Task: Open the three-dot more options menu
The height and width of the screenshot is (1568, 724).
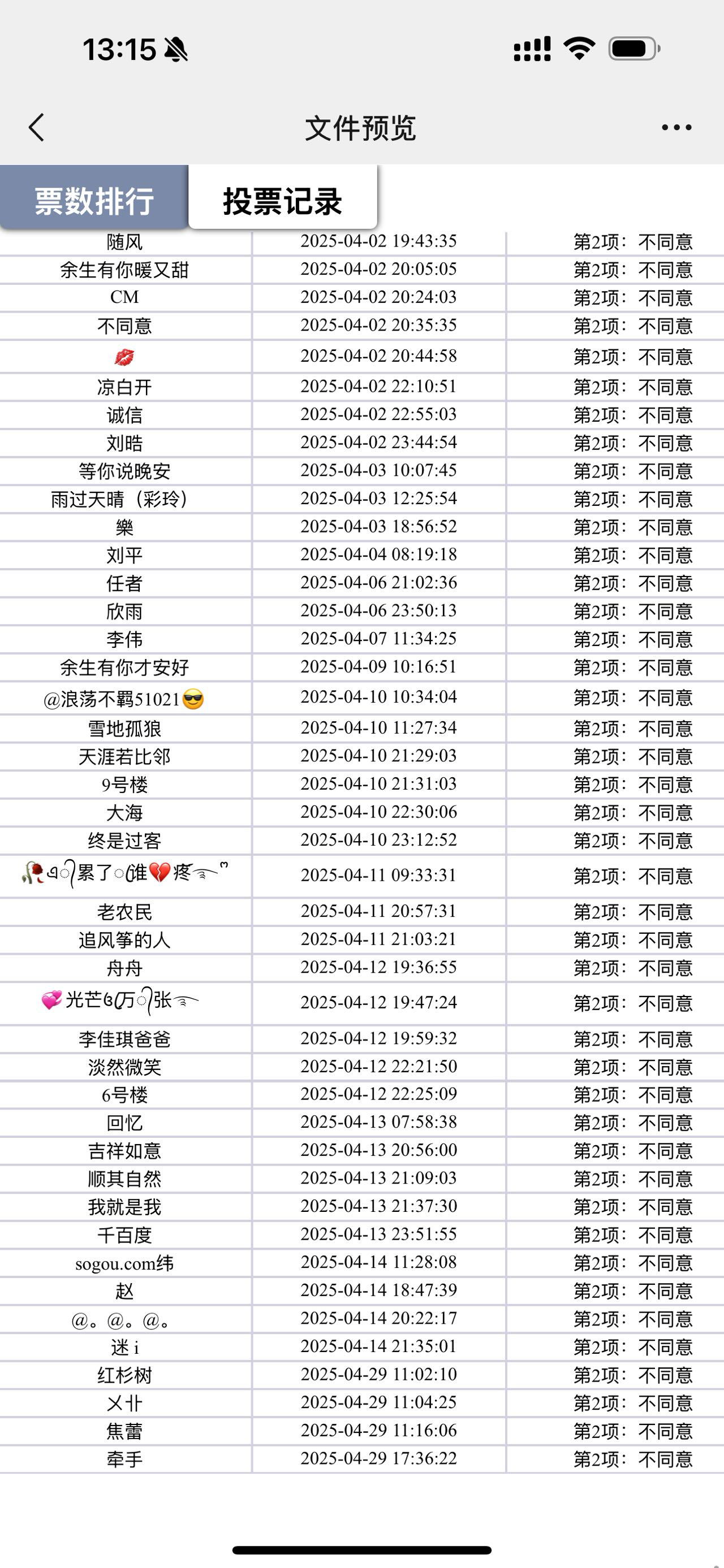Action: (x=676, y=128)
